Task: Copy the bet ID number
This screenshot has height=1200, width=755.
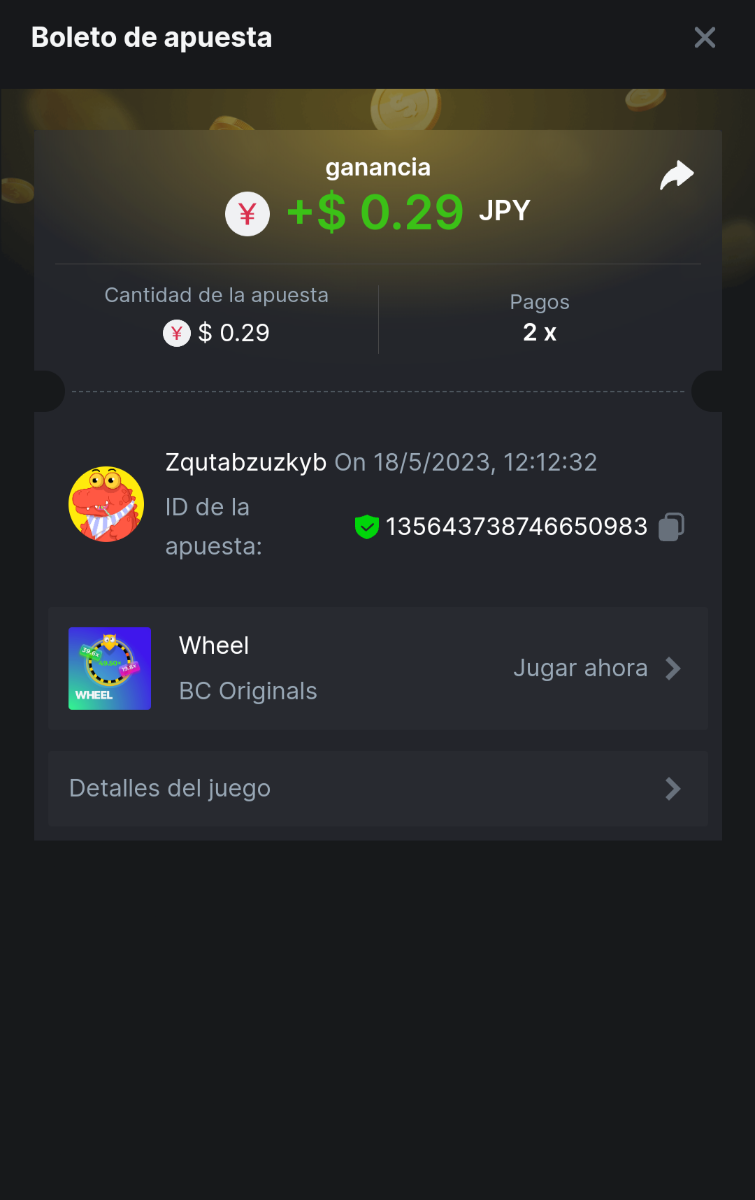Action: pyautogui.click(x=671, y=527)
